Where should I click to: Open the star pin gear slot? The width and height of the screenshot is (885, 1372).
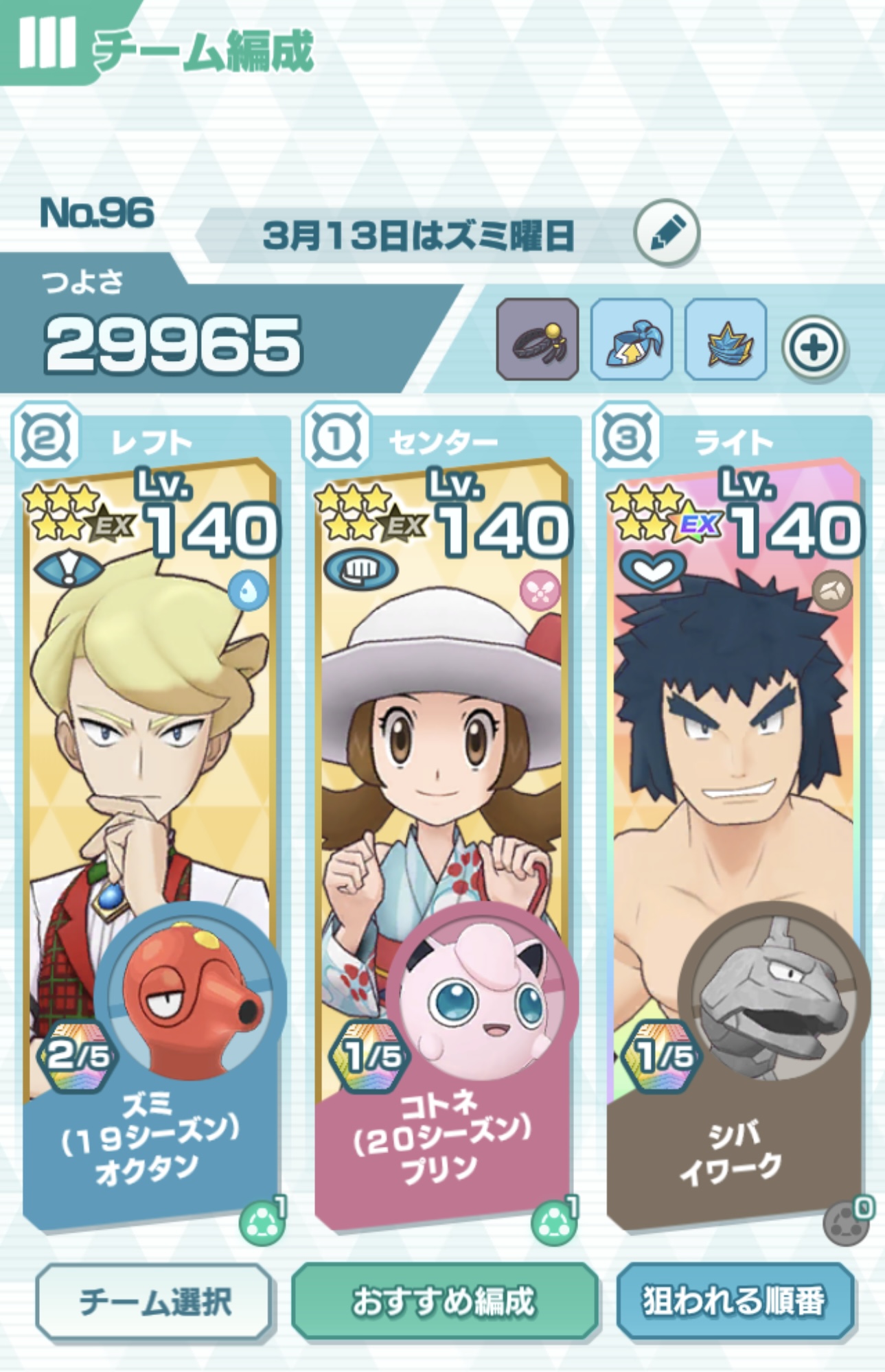click(726, 339)
